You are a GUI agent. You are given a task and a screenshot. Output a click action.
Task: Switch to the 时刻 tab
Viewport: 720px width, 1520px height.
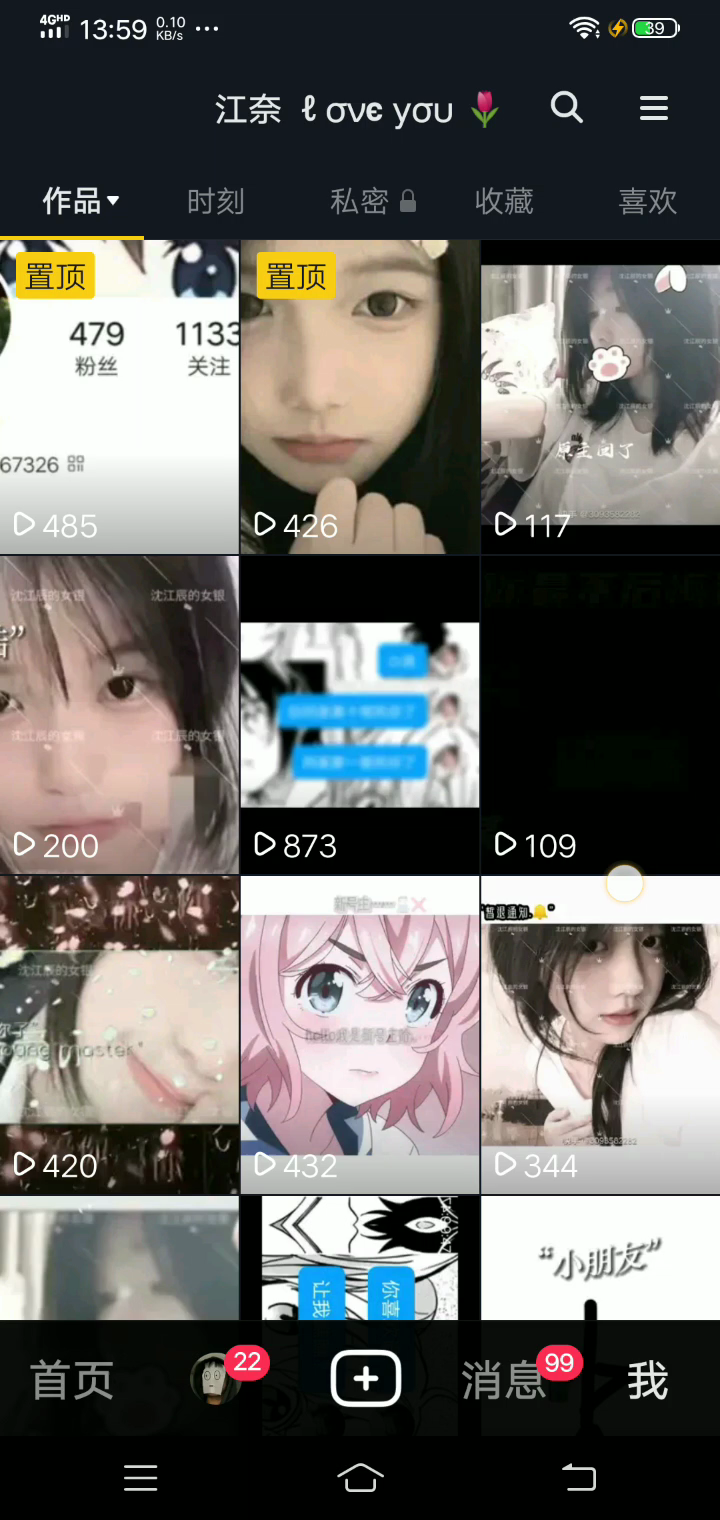point(216,202)
